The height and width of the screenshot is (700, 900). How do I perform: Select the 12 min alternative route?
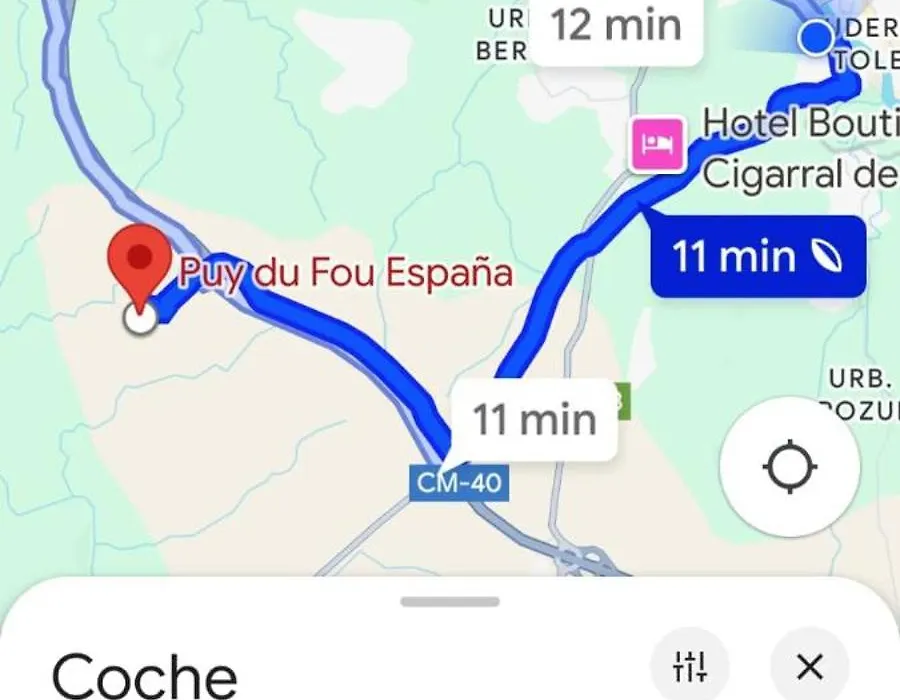(614, 27)
